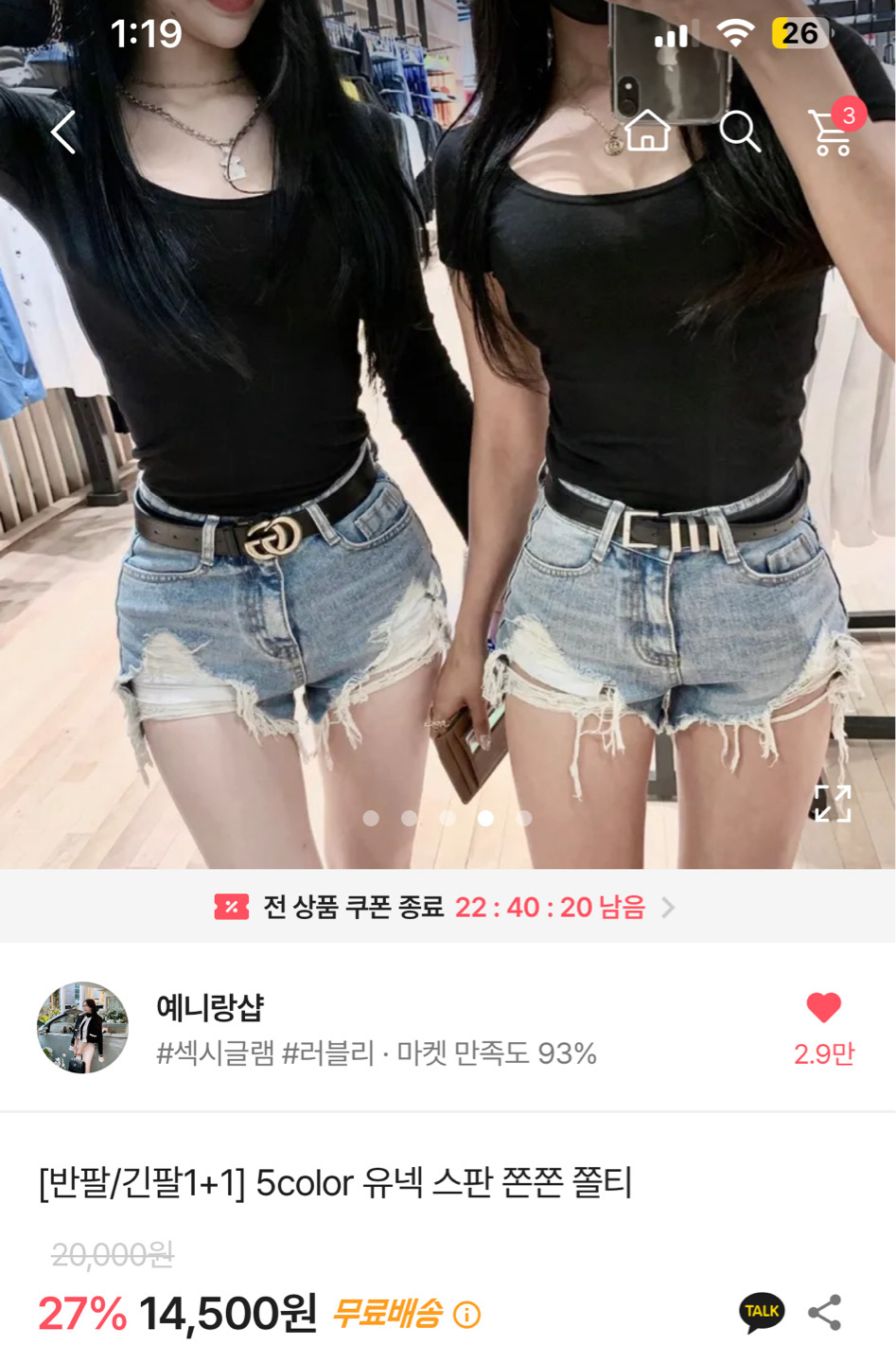This screenshot has width=896, height=1345.
Task: Expand the coupon banner via right chevron
Action: click(670, 907)
